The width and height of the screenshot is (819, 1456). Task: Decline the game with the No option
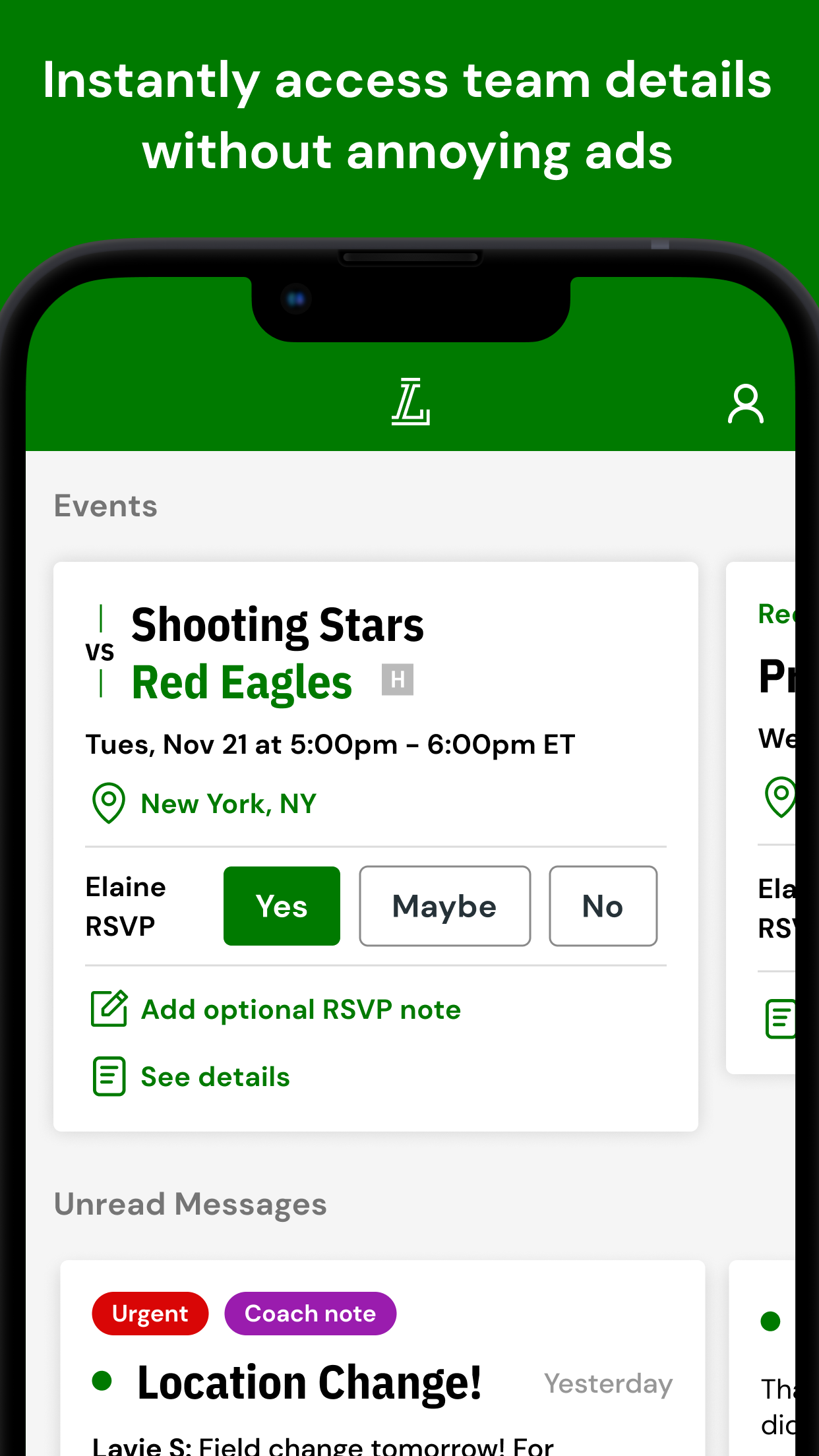coord(603,905)
